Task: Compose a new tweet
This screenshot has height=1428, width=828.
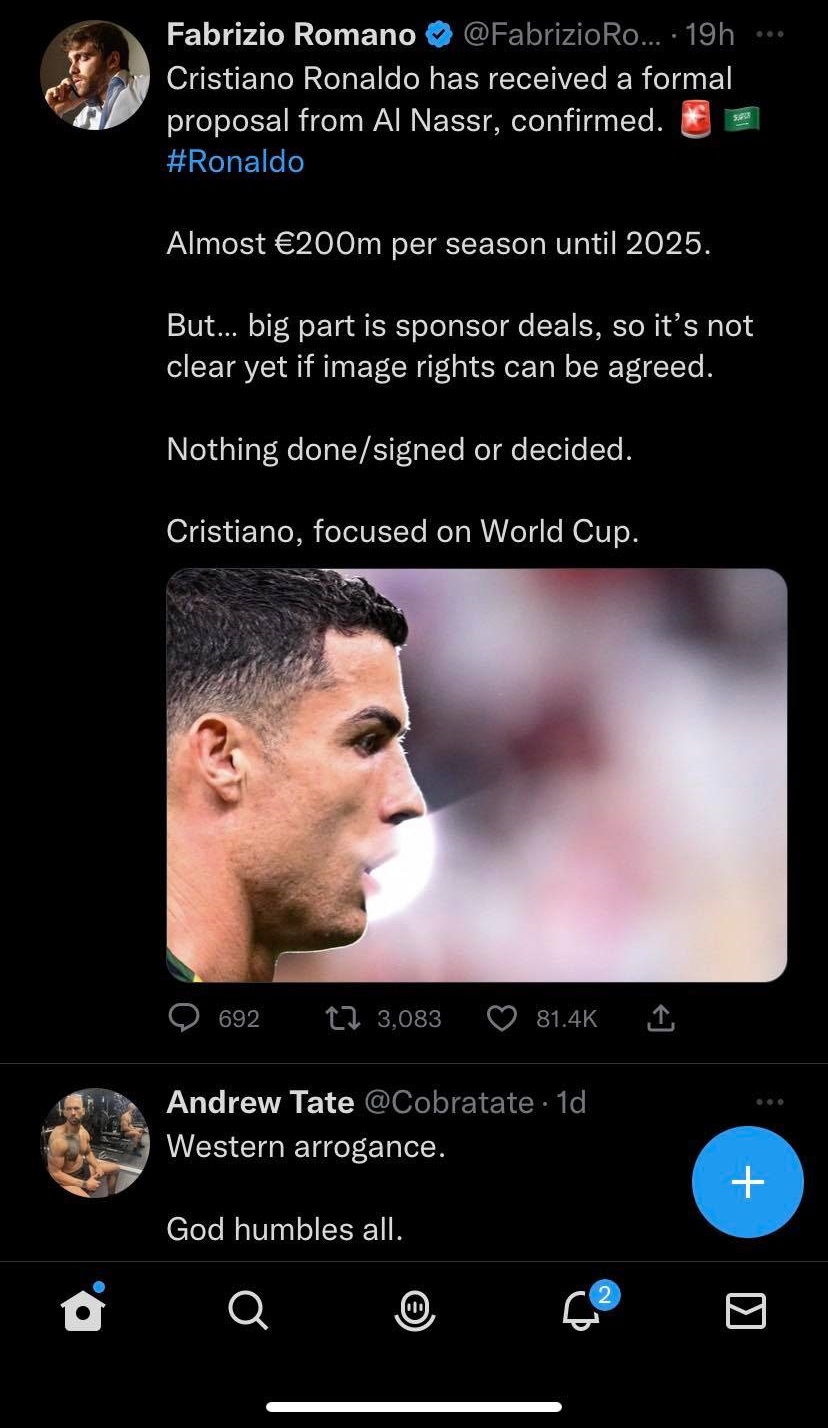Action: click(x=748, y=1182)
